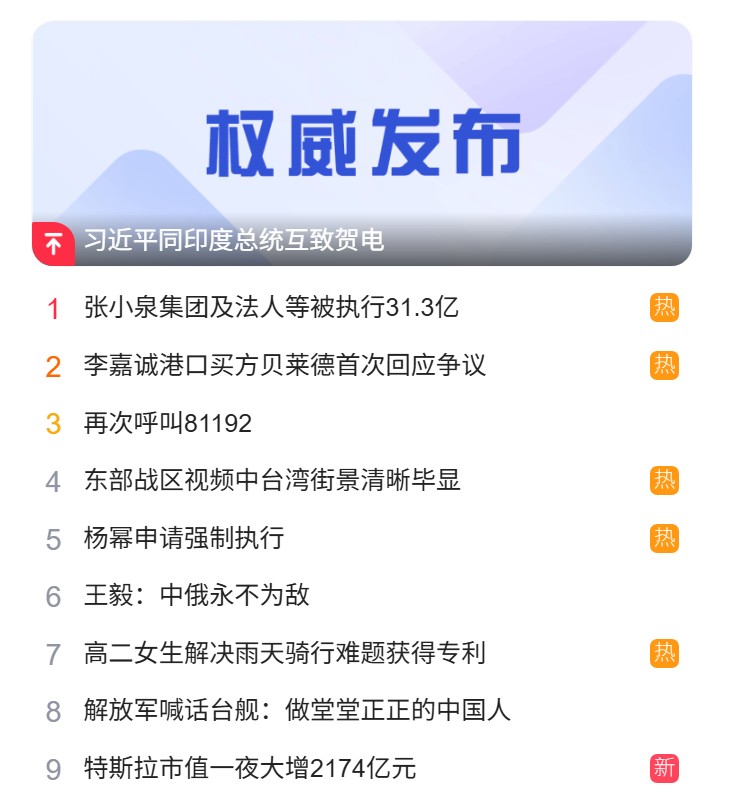Click the 热 badge on the 东部战区 entry
This screenshot has width=737, height=808.
pyautogui.click(x=662, y=480)
